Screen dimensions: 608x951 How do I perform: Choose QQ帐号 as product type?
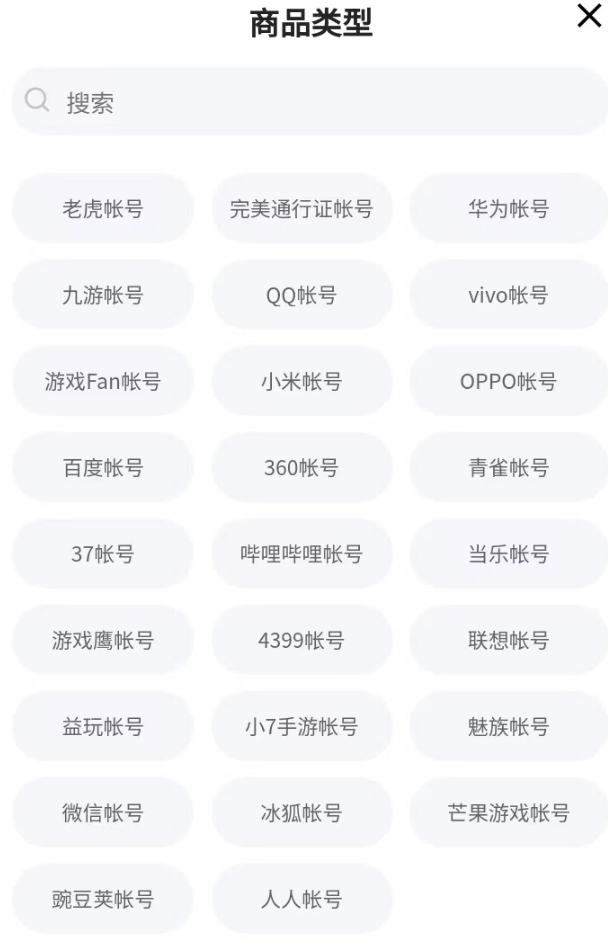pyautogui.click(x=301, y=295)
